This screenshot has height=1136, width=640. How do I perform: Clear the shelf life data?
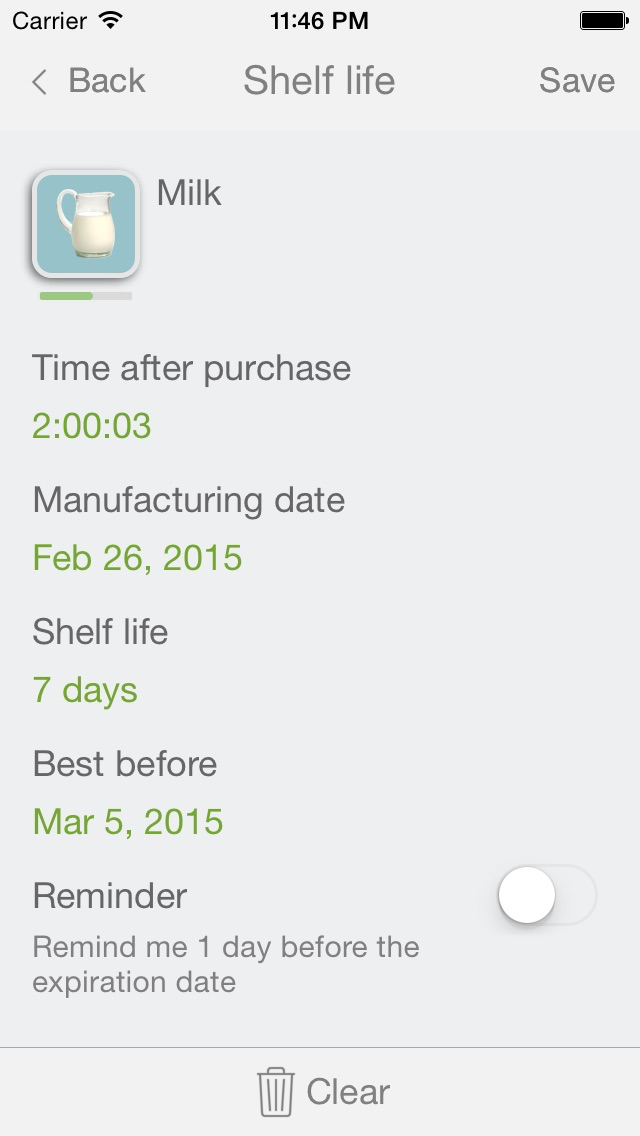pos(323,1092)
